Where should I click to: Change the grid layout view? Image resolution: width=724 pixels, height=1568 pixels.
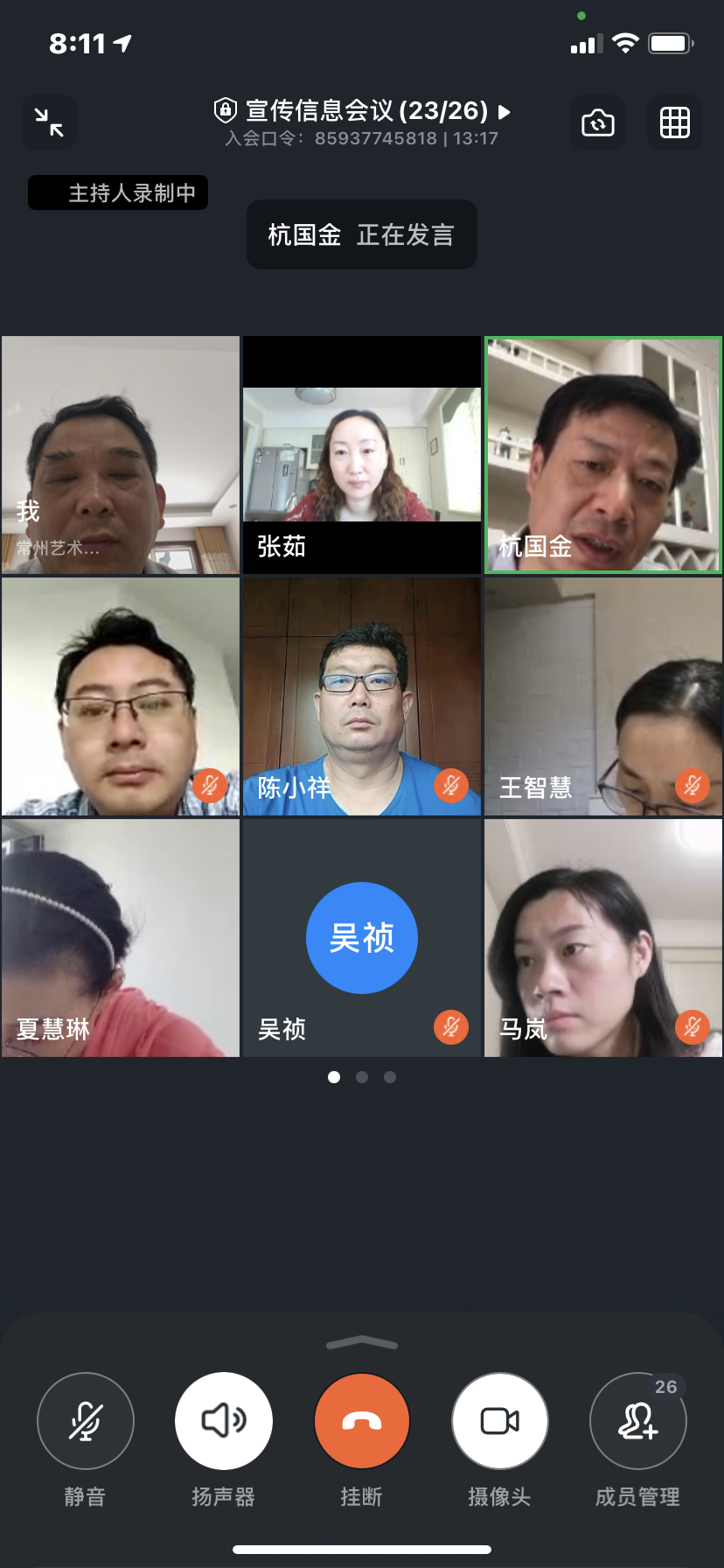[674, 122]
